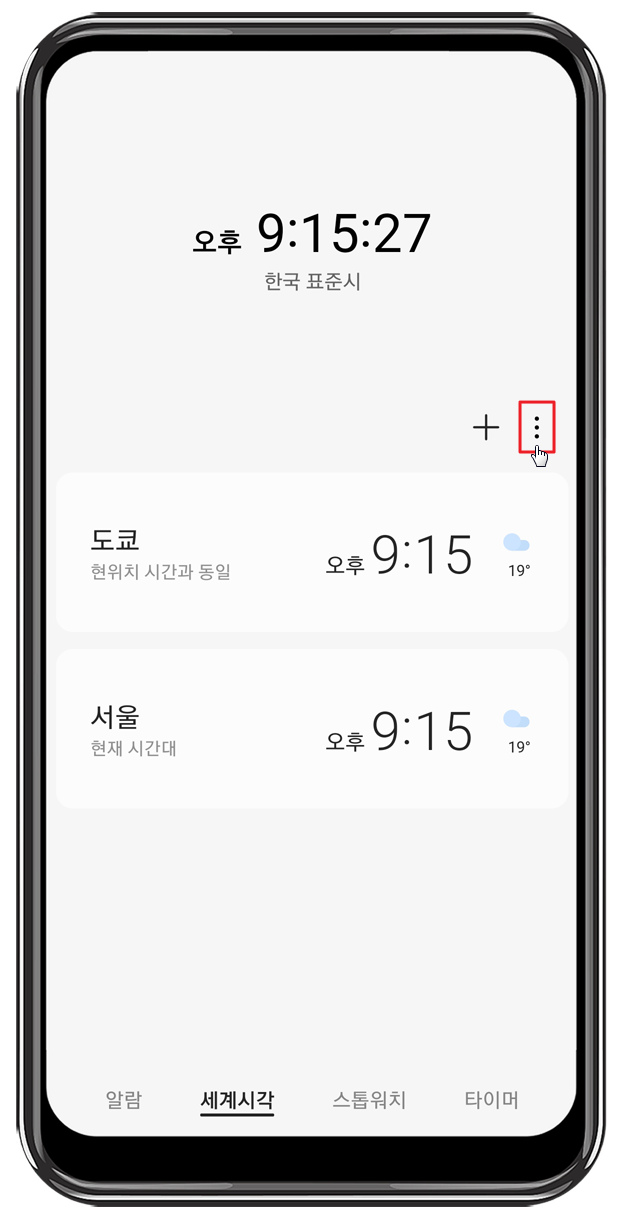The image size is (624, 1221).
Task: Select the 세계시각 tab
Action: (237, 1100)
